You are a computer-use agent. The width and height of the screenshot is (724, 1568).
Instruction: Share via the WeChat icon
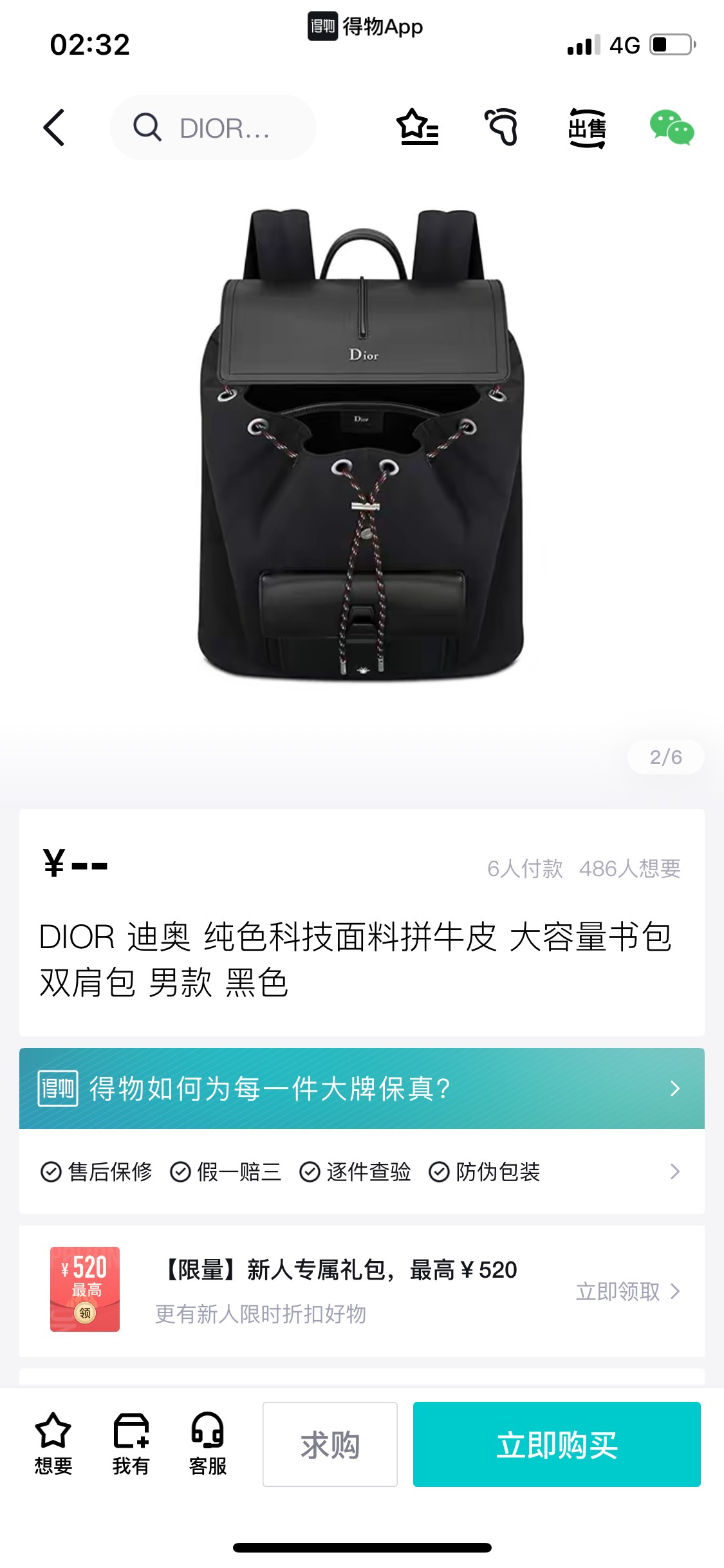[671, 127]
